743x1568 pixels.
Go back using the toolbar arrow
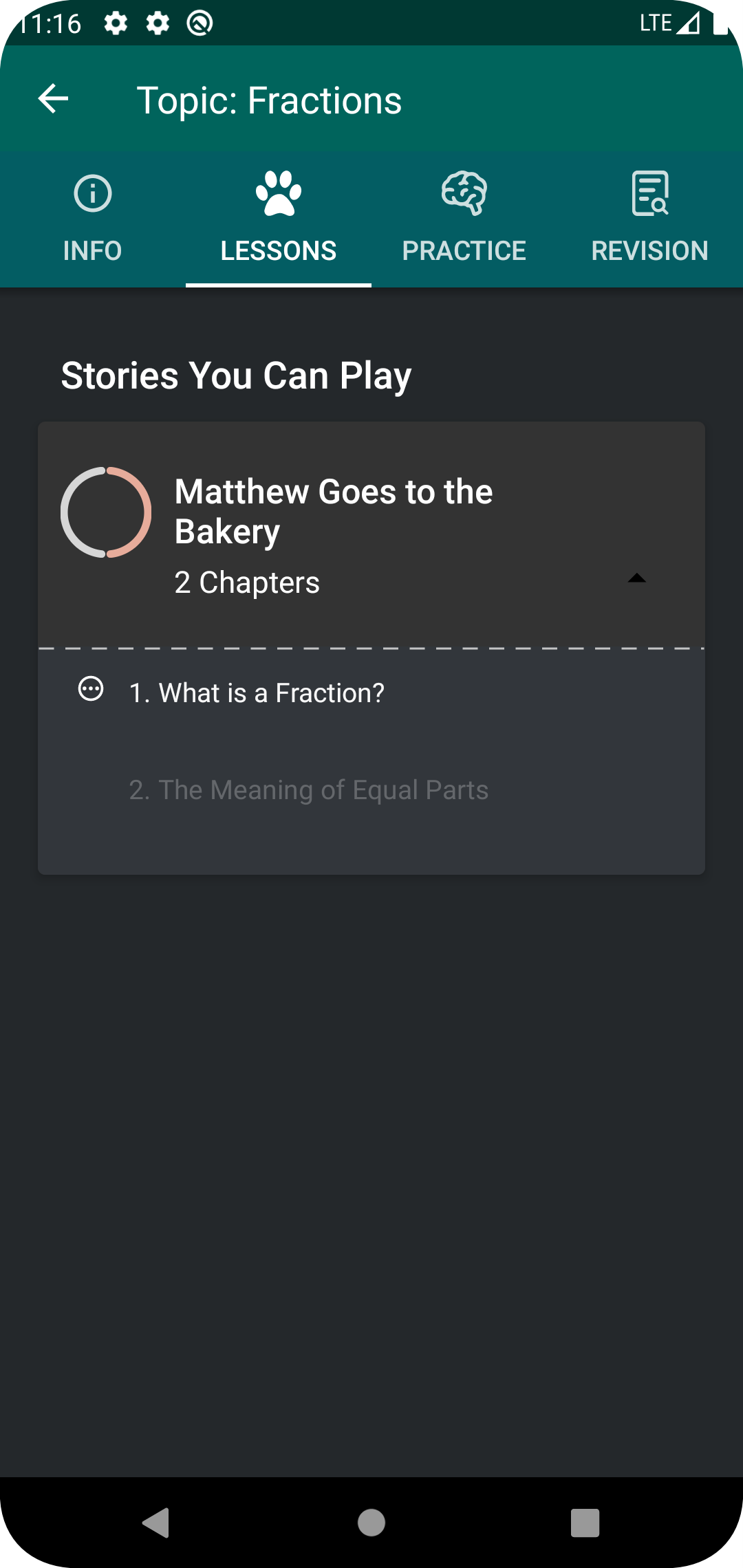pos(53,100)
